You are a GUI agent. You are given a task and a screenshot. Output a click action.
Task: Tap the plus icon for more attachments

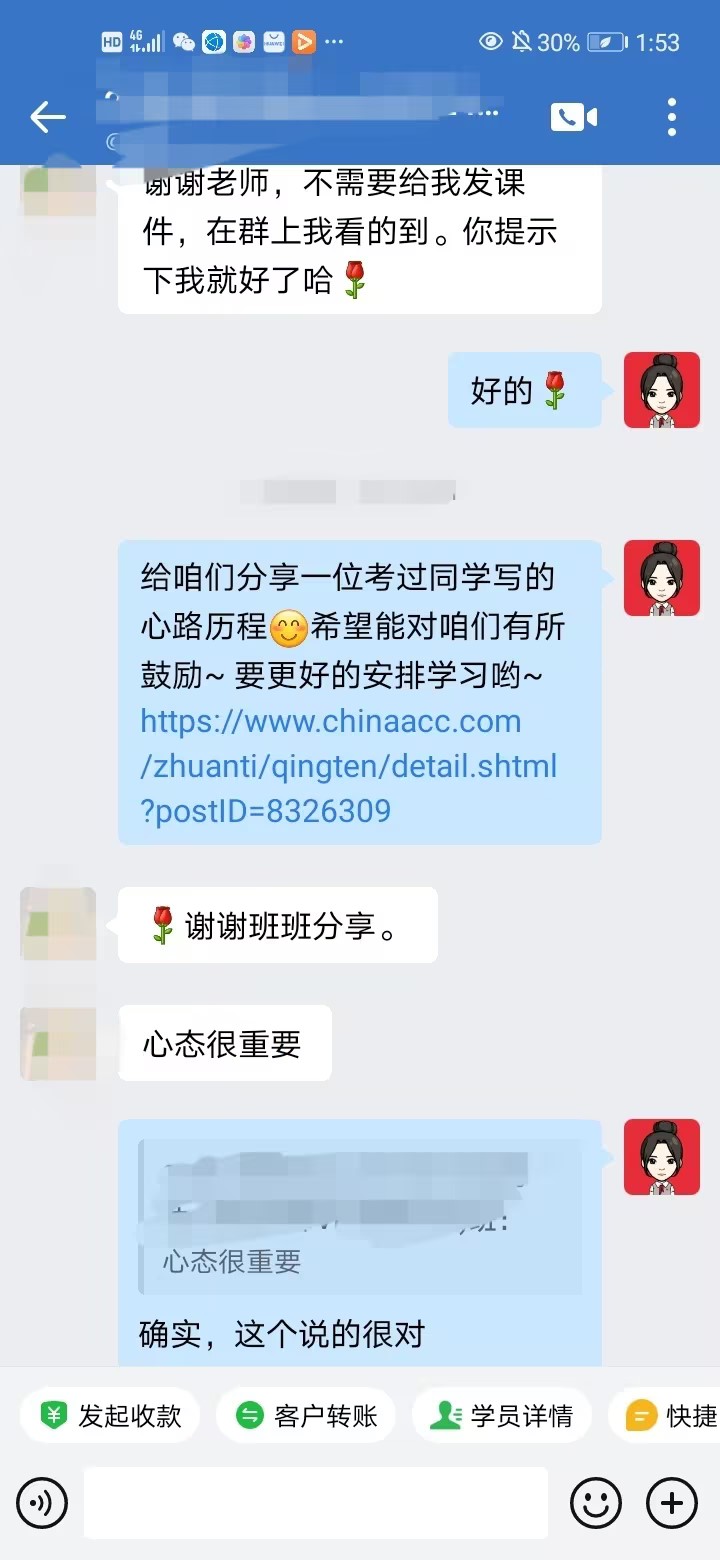point(671,1503)
